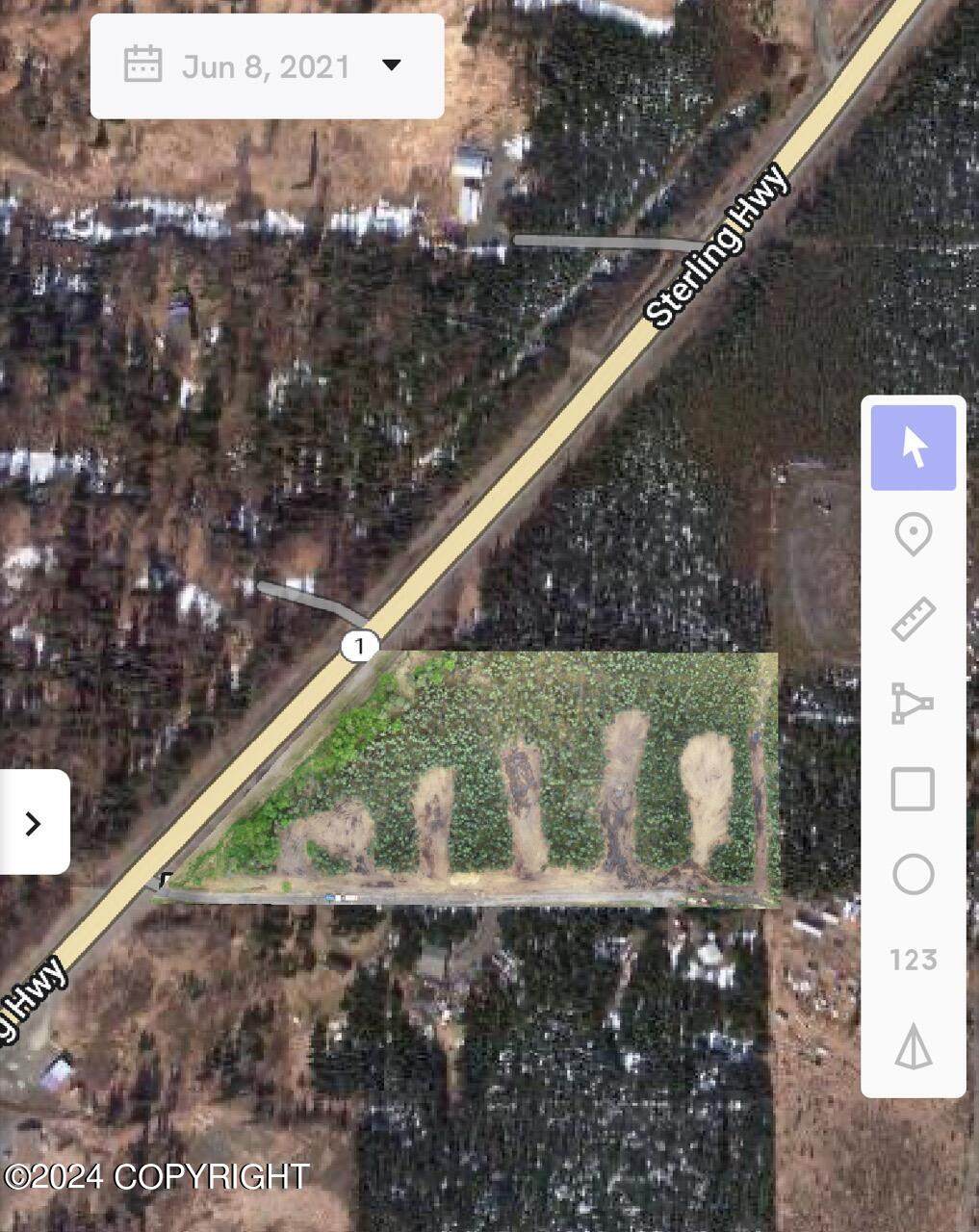This screenshot has width=979, height=1232.
Task: Click the Jun 8, 2021 date button
Action: click(x=265, y=65)
